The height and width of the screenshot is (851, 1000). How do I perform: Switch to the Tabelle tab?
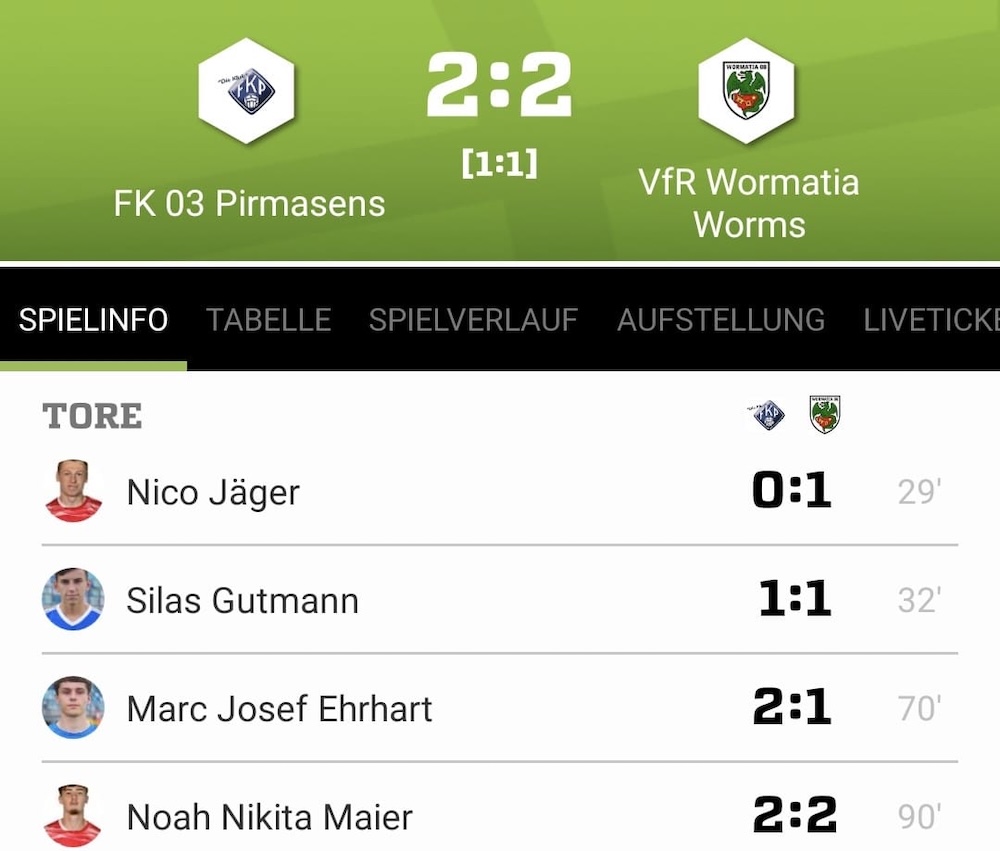pyautogui.click(x=268, y=320)
